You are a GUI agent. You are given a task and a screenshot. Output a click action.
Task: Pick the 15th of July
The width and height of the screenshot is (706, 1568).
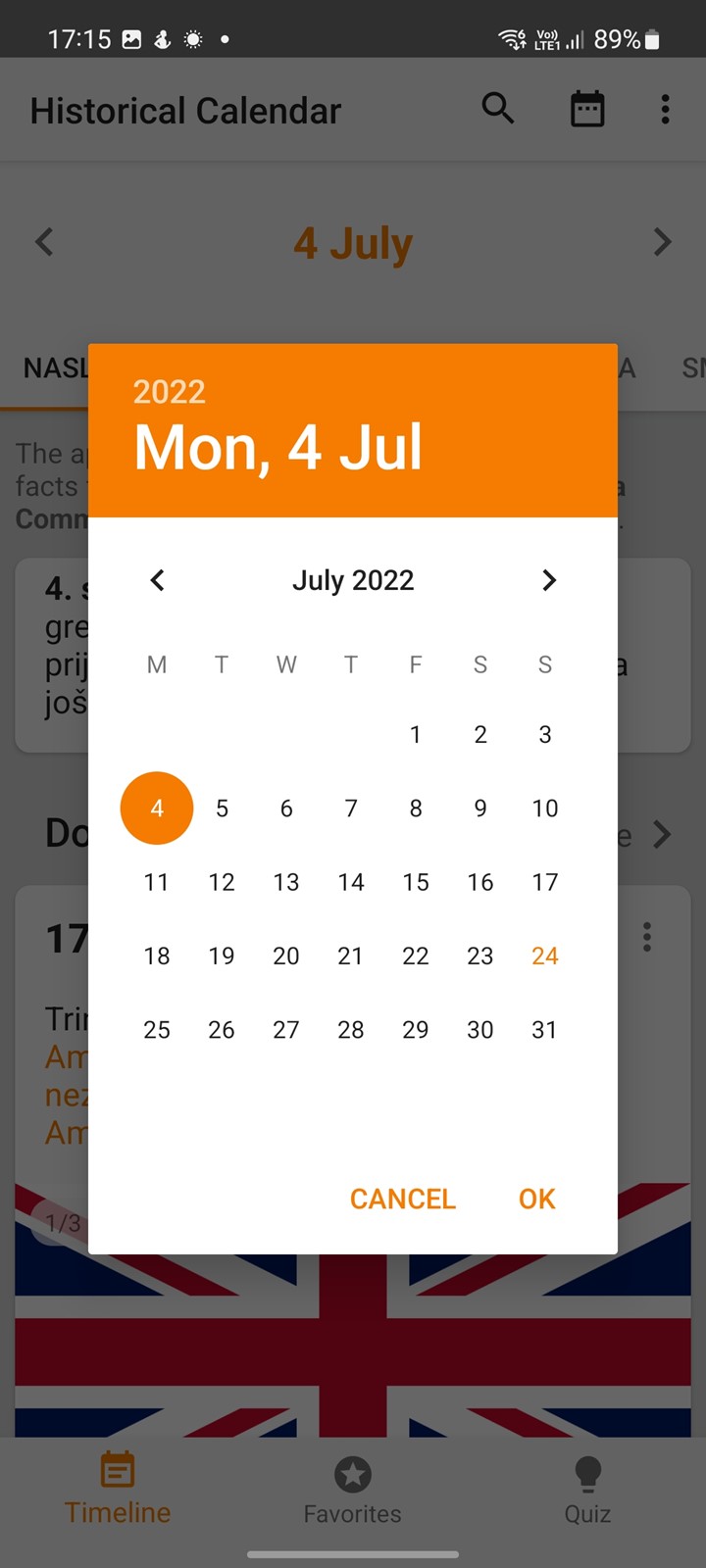(x=416, y=882)
